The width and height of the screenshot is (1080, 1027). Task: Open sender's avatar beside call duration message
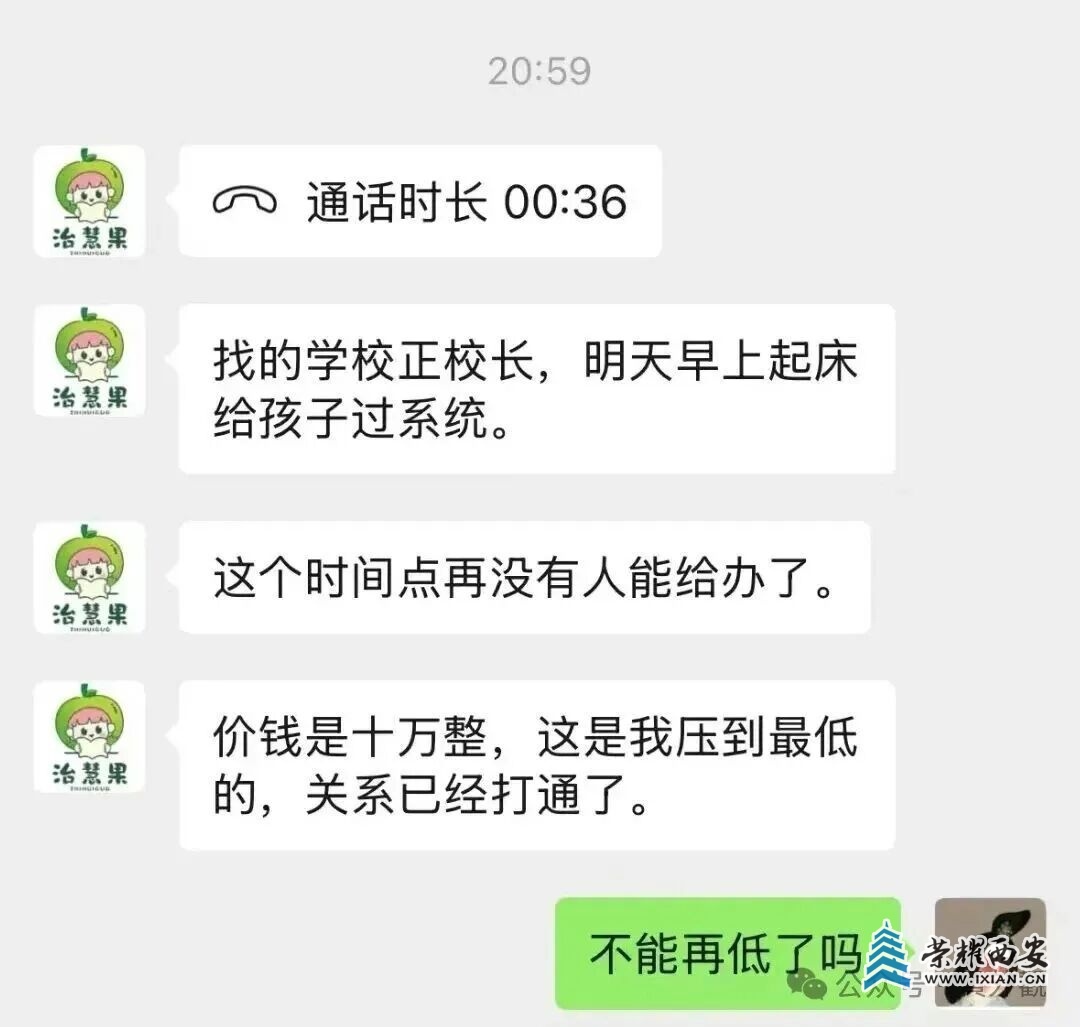[89, 201]
